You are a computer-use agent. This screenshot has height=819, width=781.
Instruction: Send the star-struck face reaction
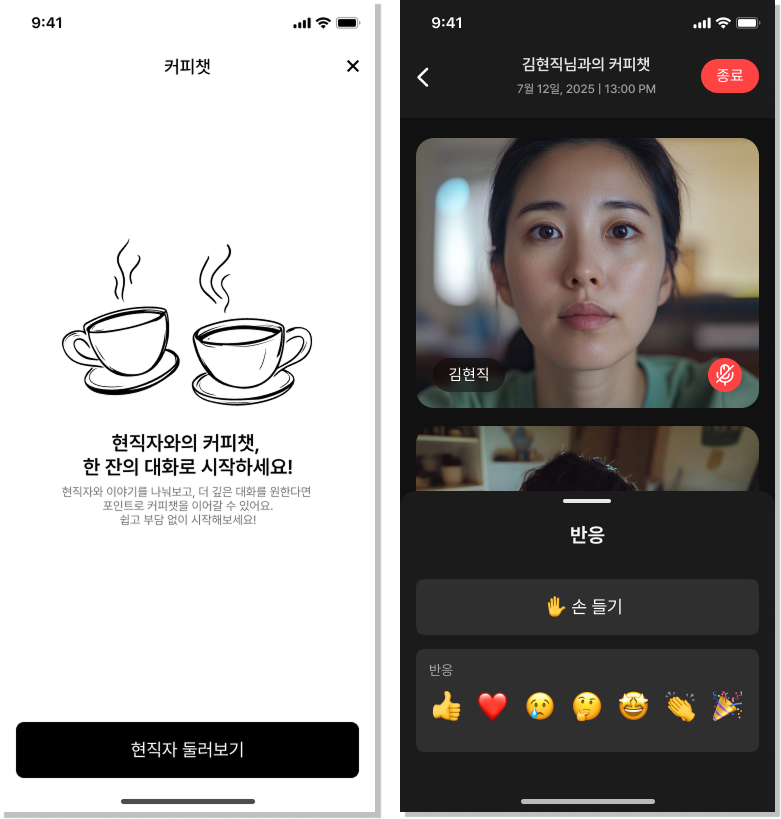pyautogui.click(x=634, y=706)
